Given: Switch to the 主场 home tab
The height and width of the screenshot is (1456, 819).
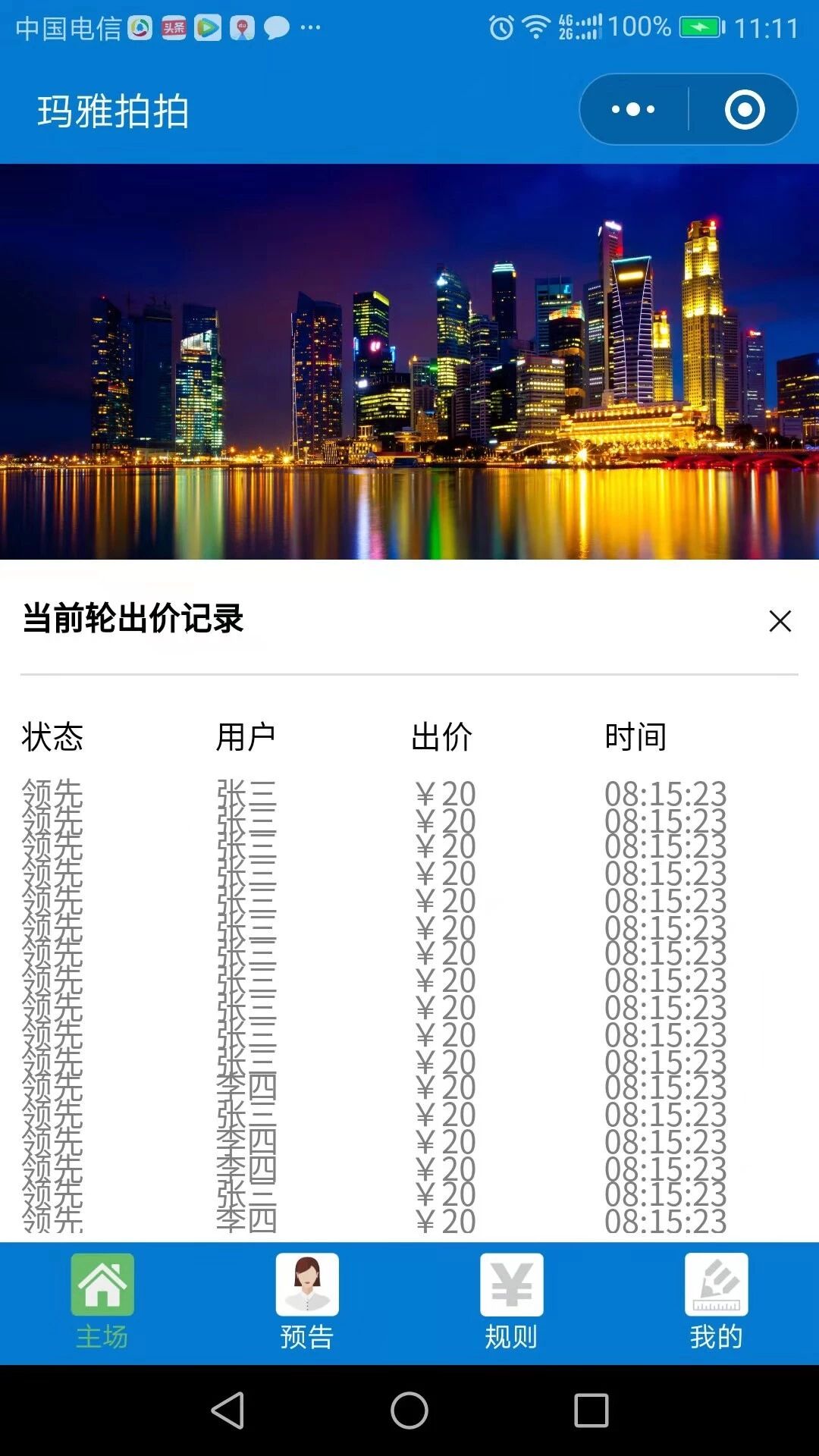Looking at the screenshot, I should tap(102, 1301).
